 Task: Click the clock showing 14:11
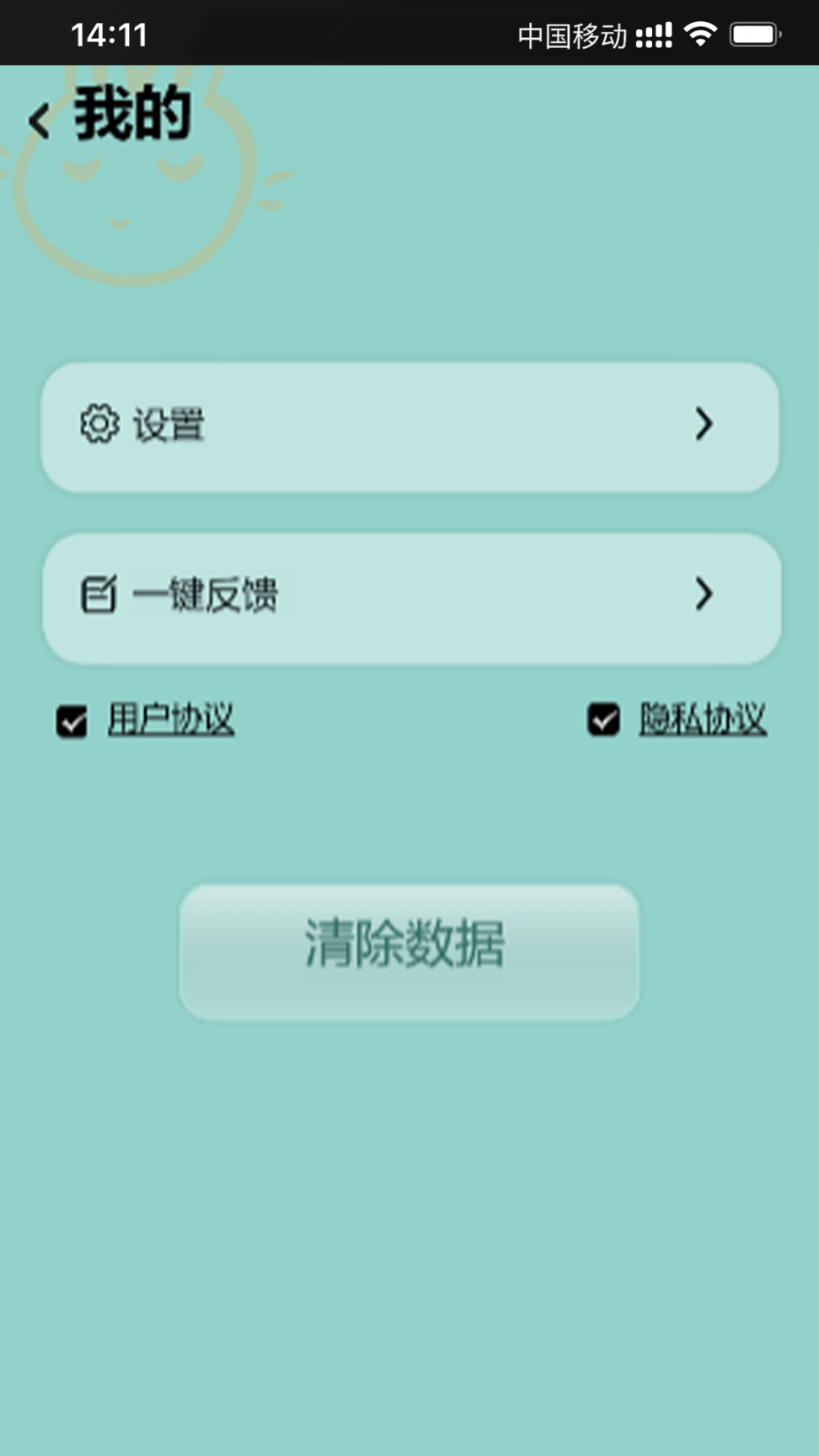(x=110, y=34)
